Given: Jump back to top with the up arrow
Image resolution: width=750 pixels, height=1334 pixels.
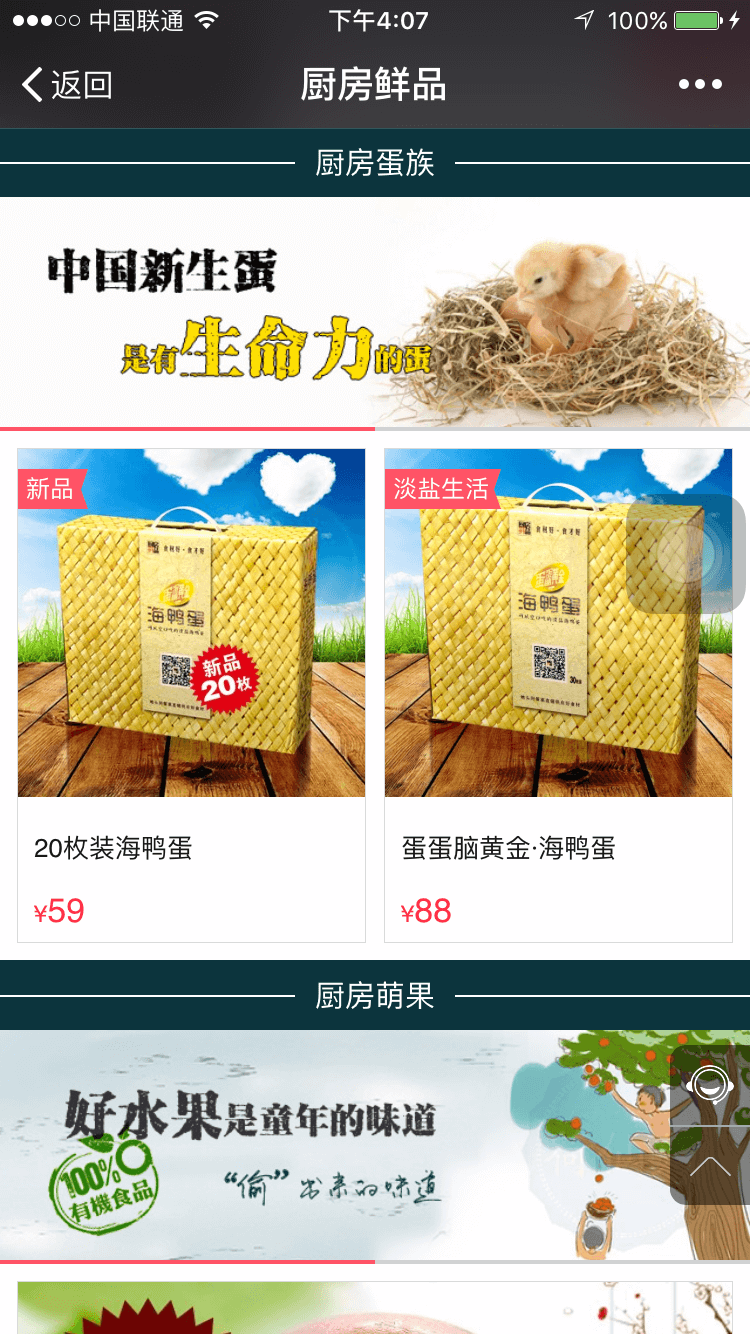Looking at the screenshot, I should tap(709, 1166).
